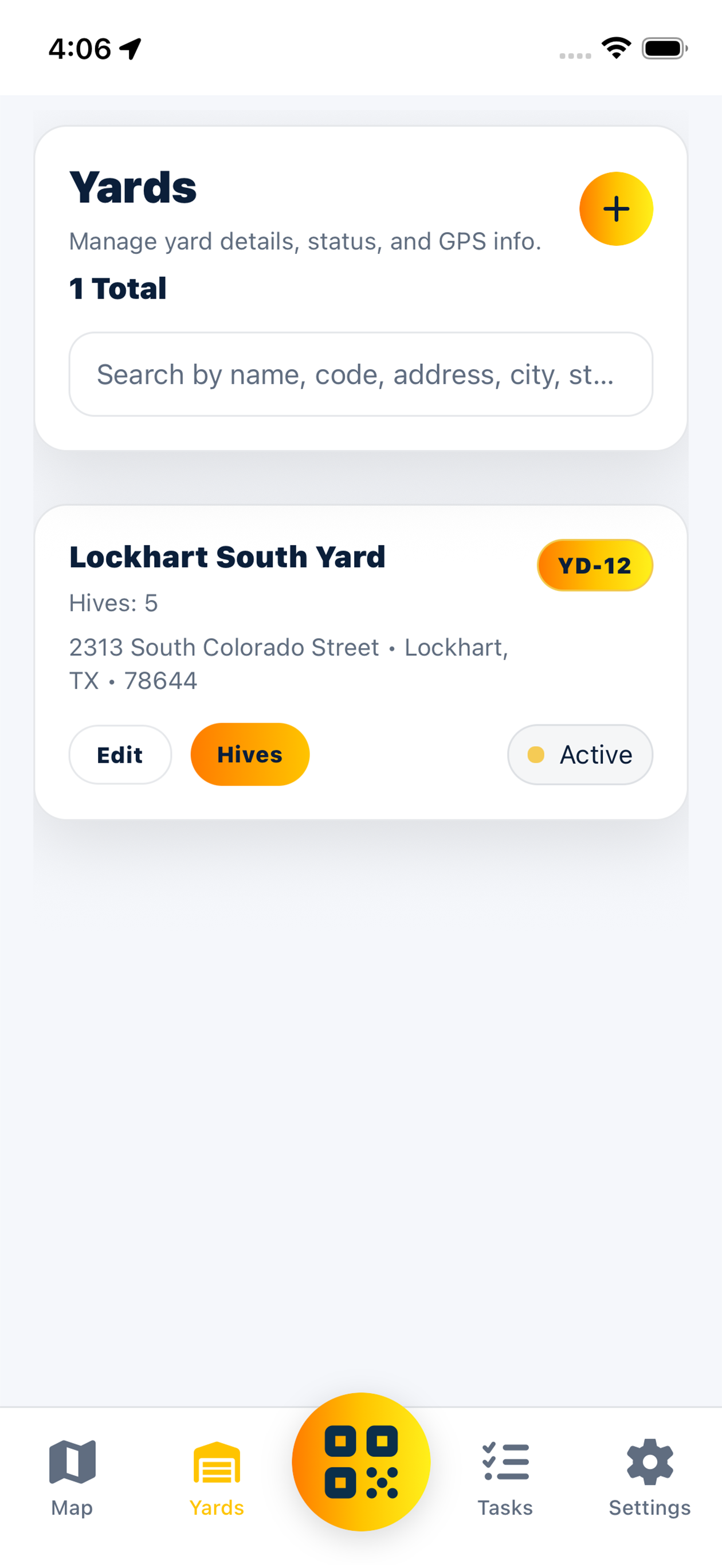
Task: Go to the Tasks tab
Action: [x=505, y=1478]
